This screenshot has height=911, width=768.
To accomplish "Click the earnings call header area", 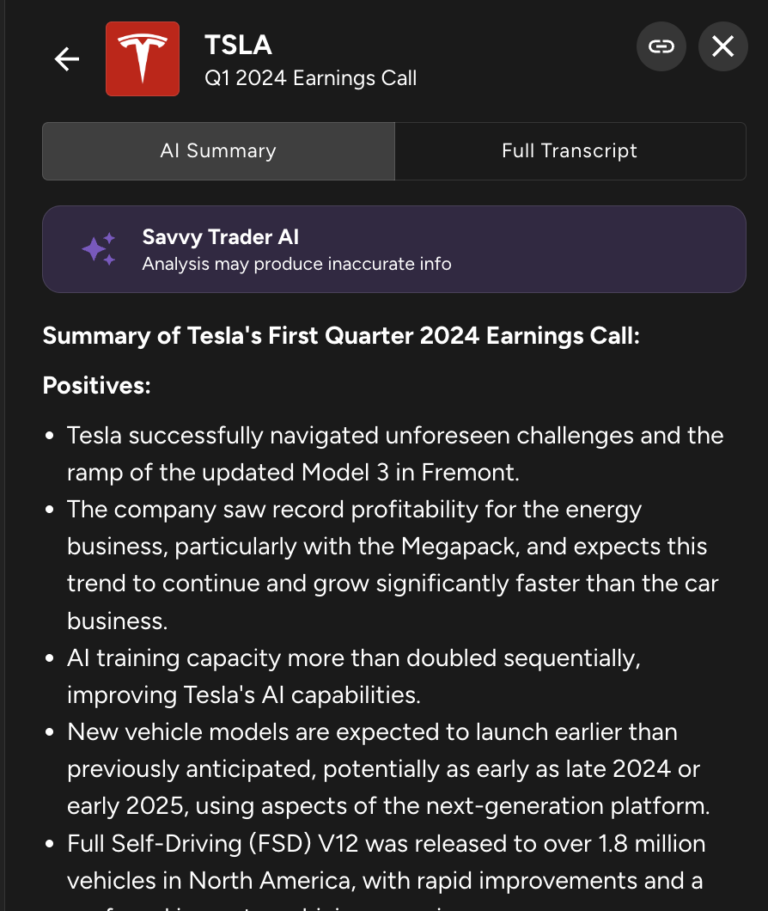I will [x=384, y=59].
